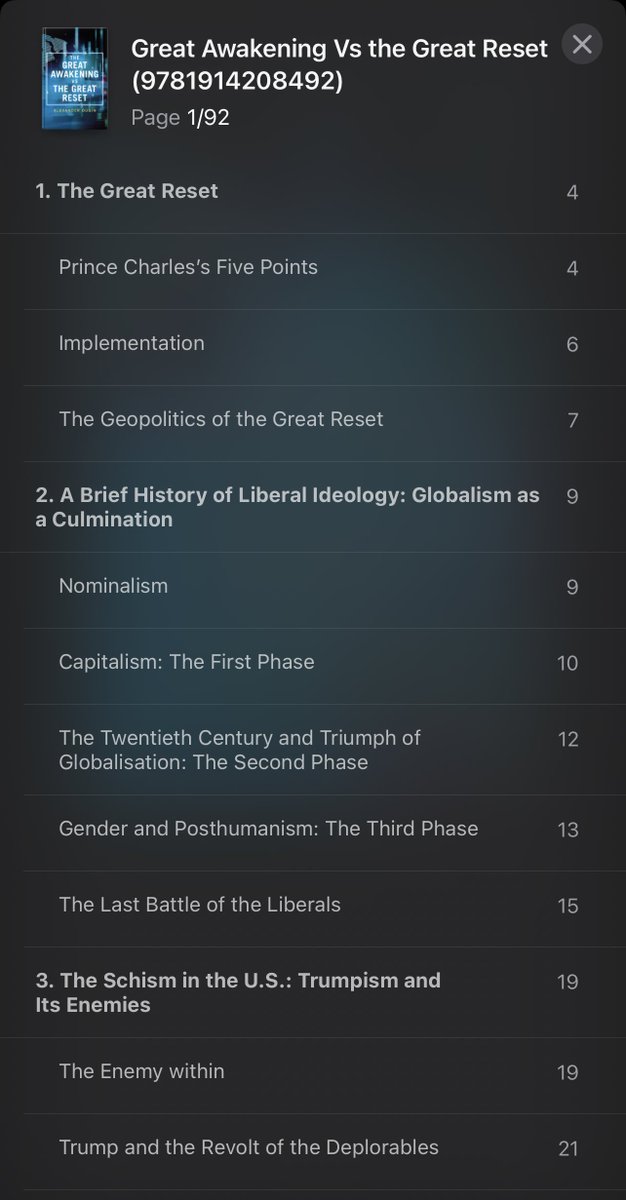The image size is (626, 1200).
Task: Close the table of contents
Action: point(582,44)
